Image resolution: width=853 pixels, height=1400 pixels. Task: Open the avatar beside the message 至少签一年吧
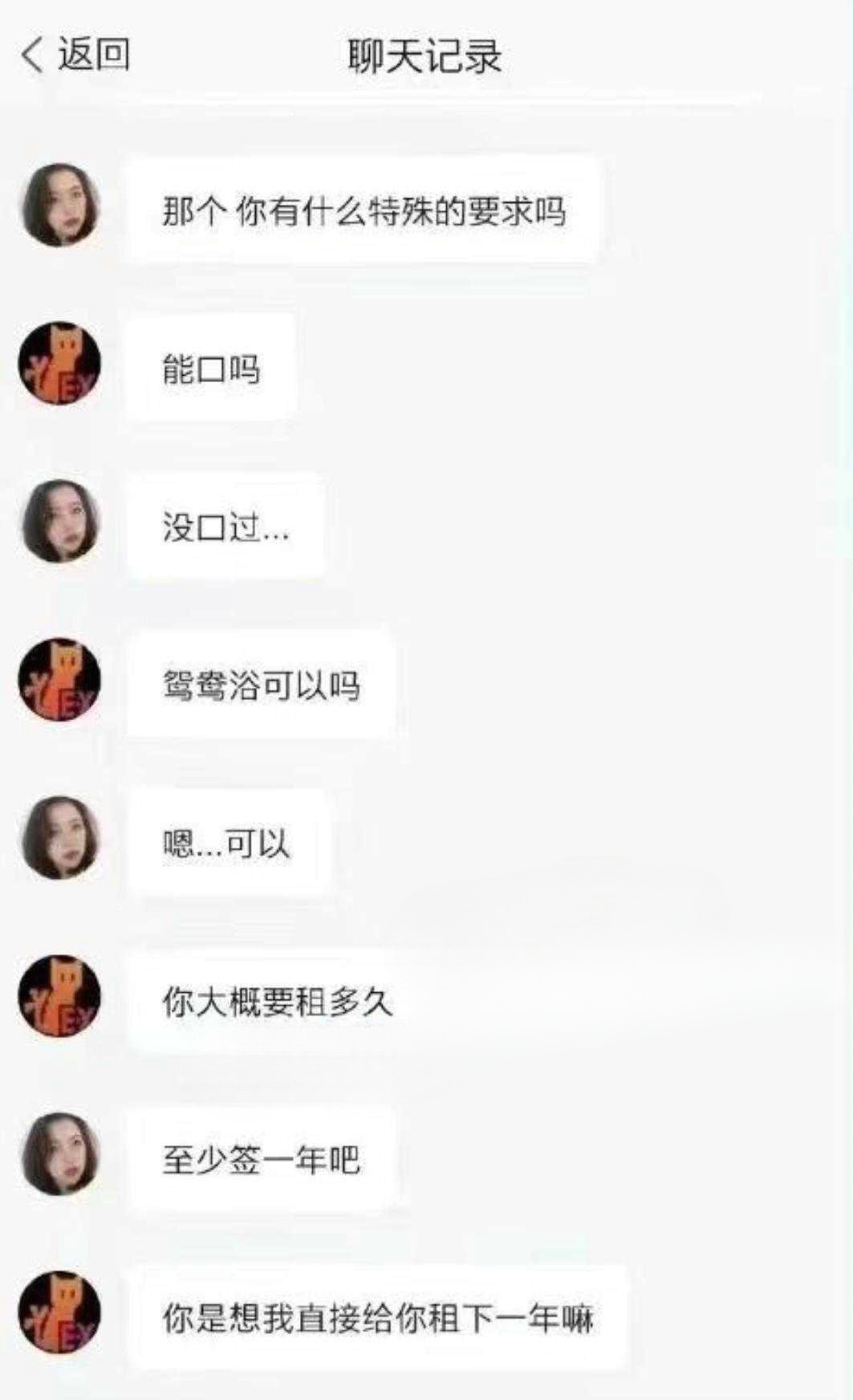tap(60, 1154)
